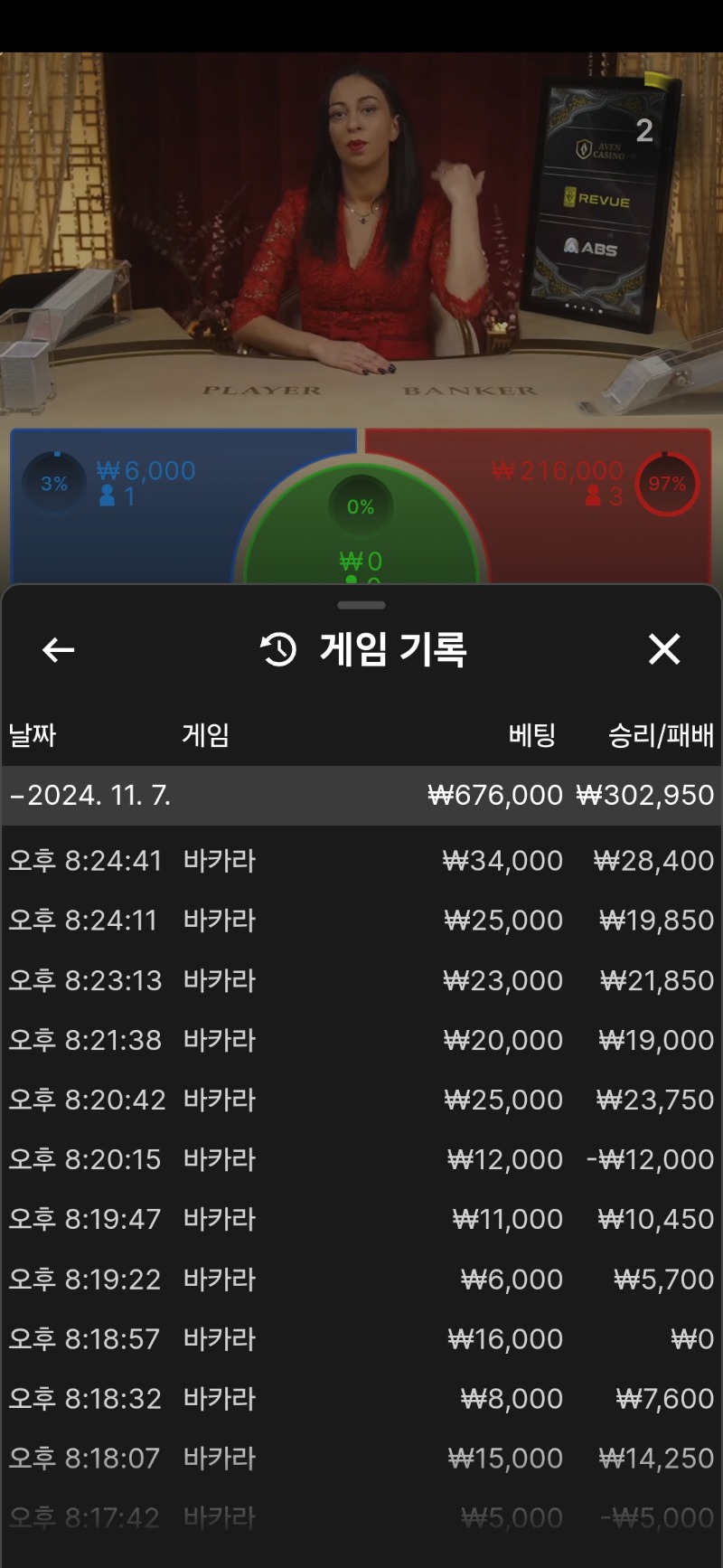Tap the sheet drag handle above 게임 기록
723x1568 pixels.
(x=361, y=605)
